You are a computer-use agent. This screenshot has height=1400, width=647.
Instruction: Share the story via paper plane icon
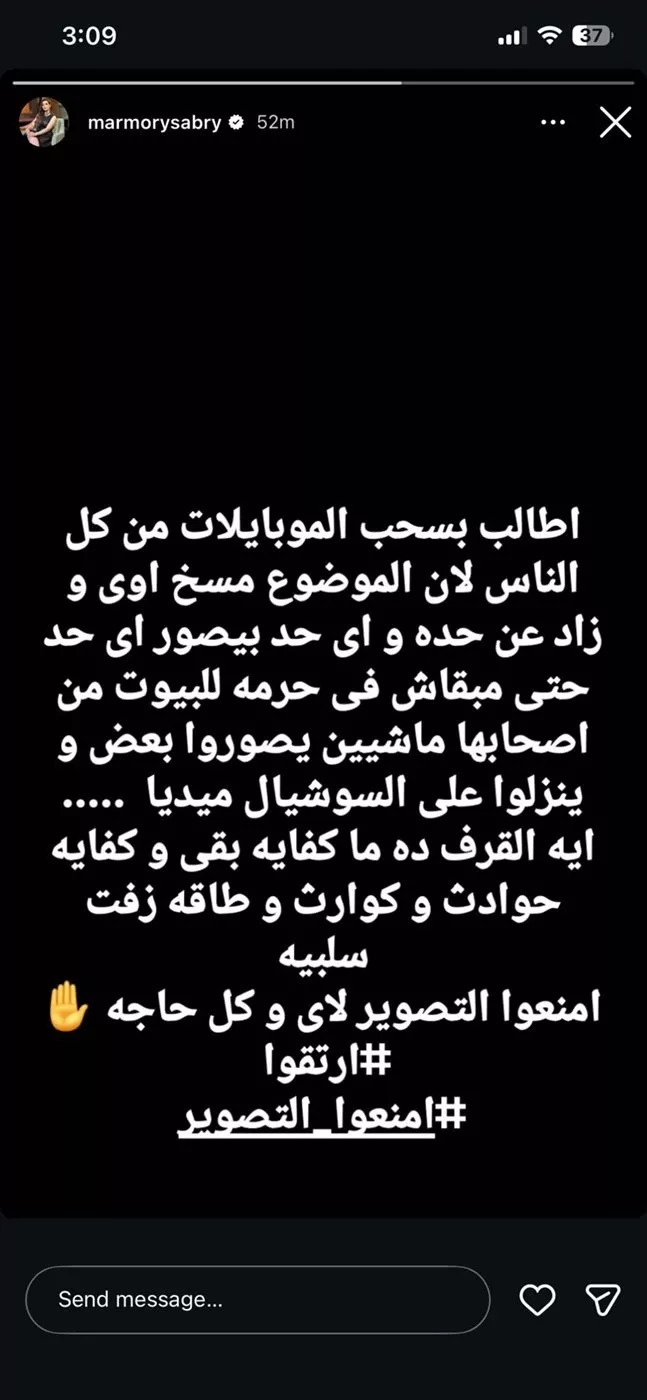[x=603, y=1300]
